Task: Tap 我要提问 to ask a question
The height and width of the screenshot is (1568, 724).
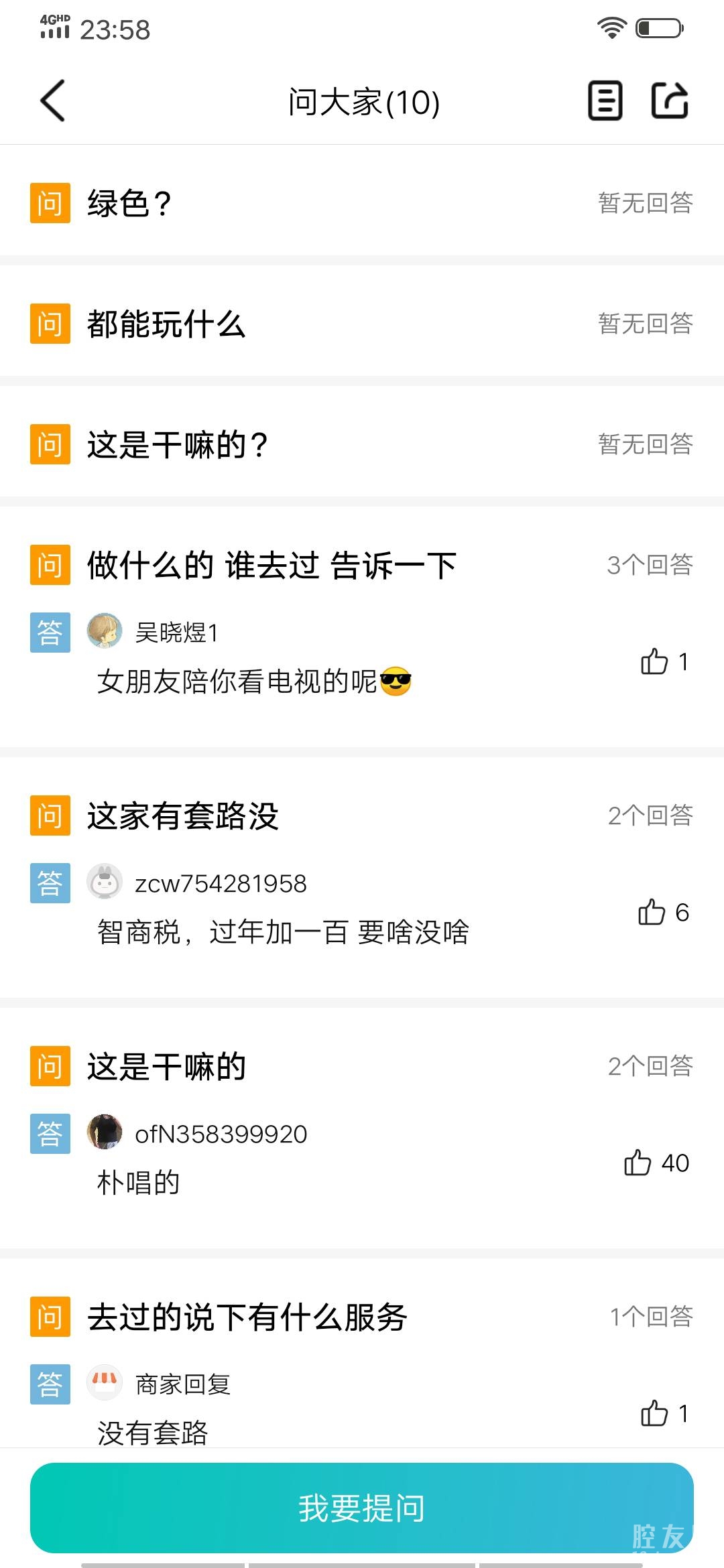Action: point(362,1508)
